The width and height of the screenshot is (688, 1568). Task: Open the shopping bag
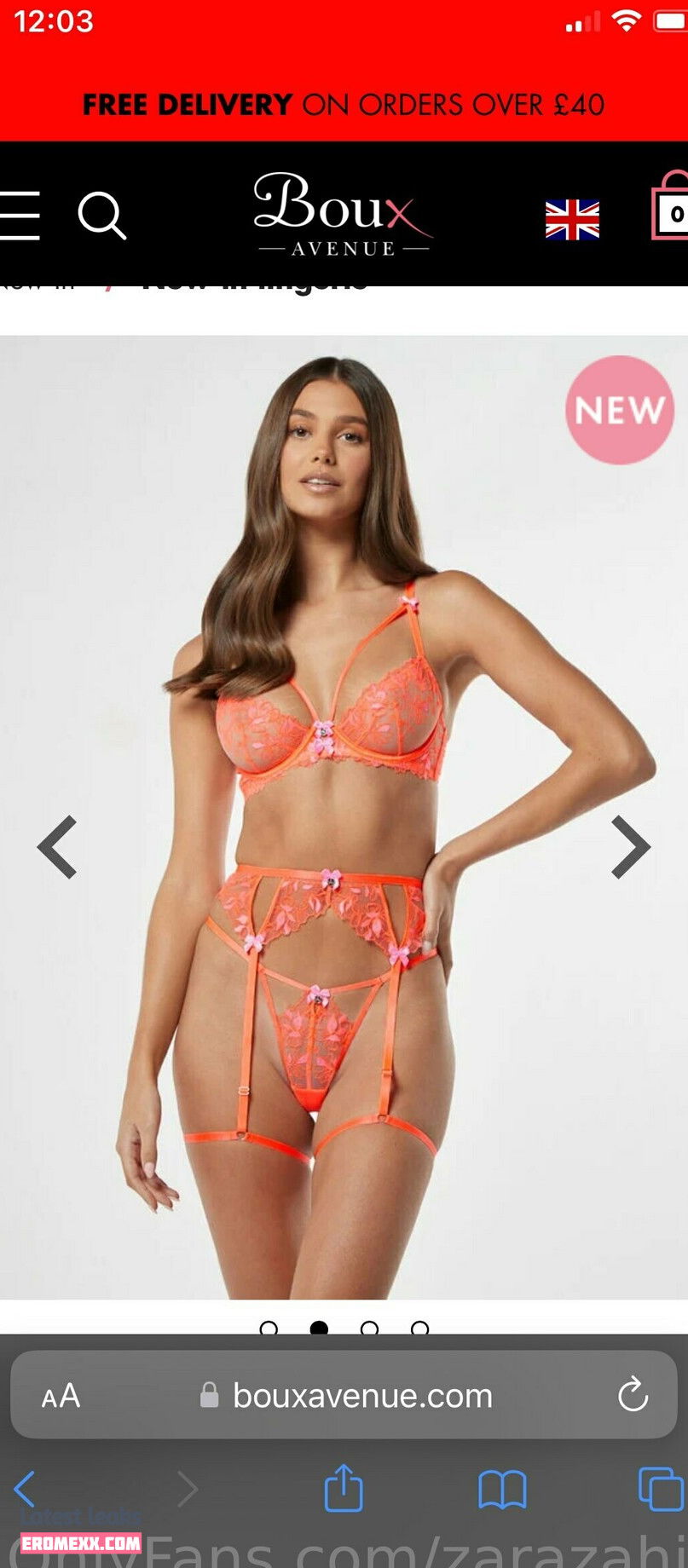[x=671, y=208]
